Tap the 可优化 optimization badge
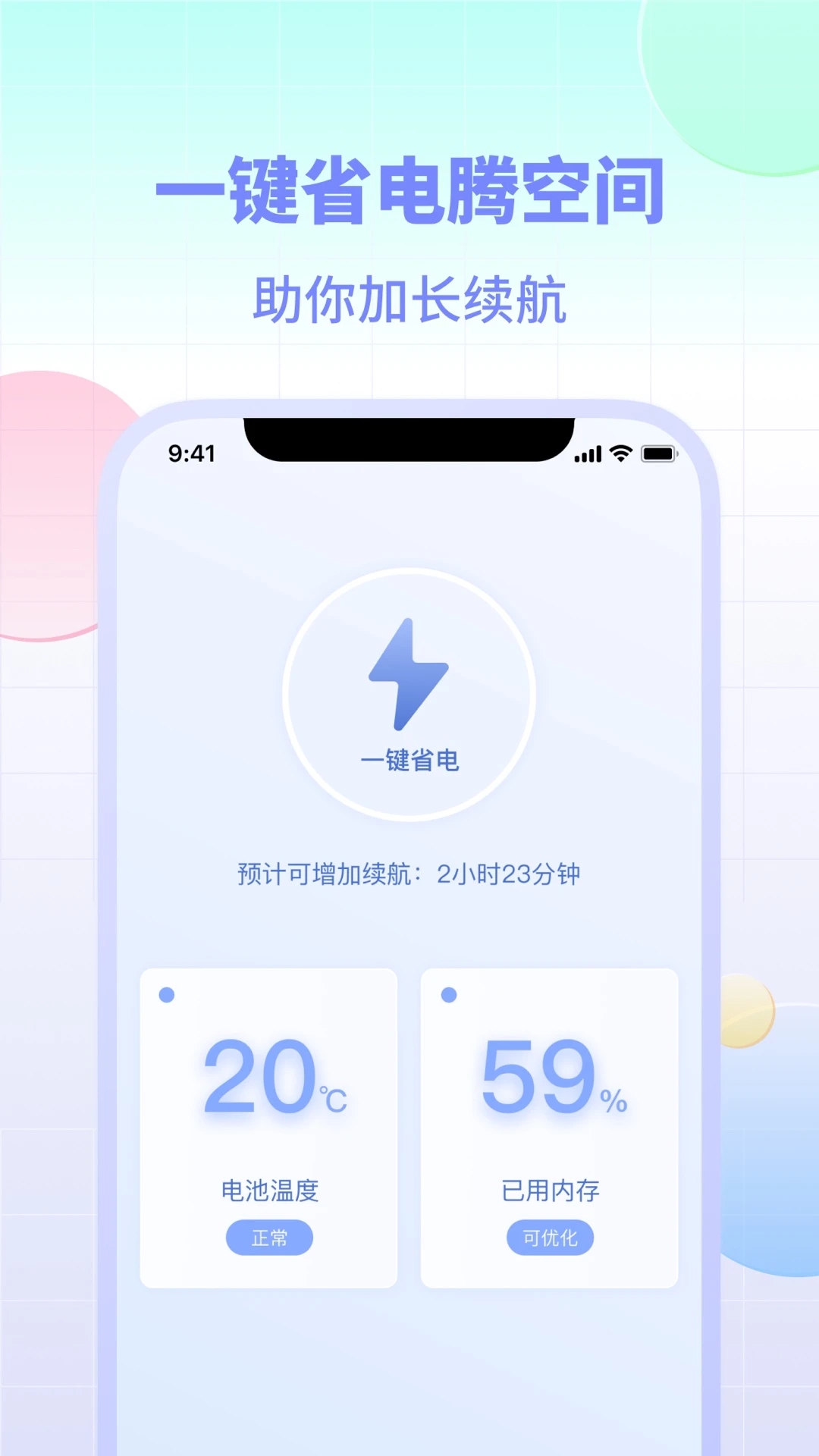This screenshot has width=819, height=1456. [552, 1237]
